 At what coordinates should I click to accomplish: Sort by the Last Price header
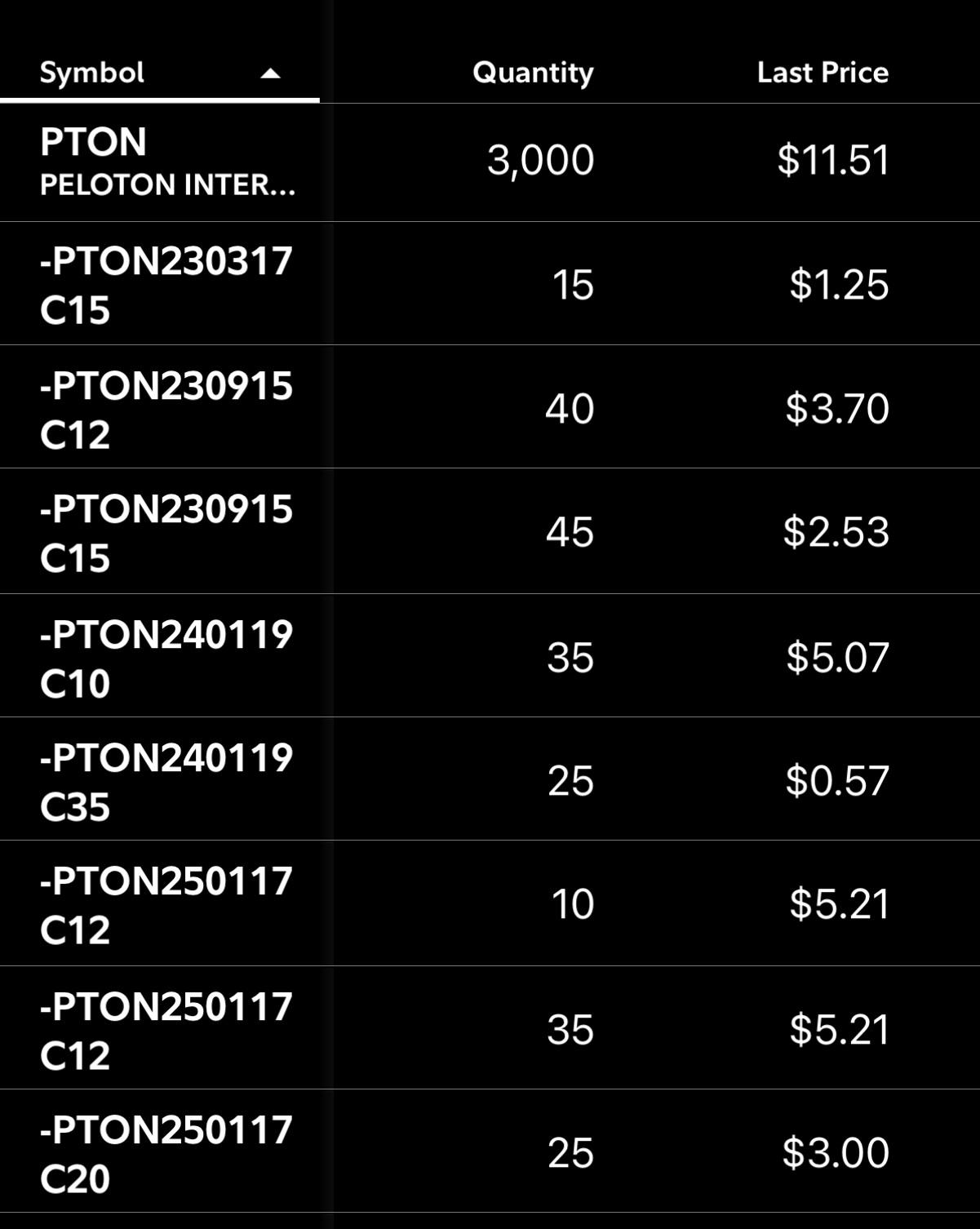click(x=822, y=73)
